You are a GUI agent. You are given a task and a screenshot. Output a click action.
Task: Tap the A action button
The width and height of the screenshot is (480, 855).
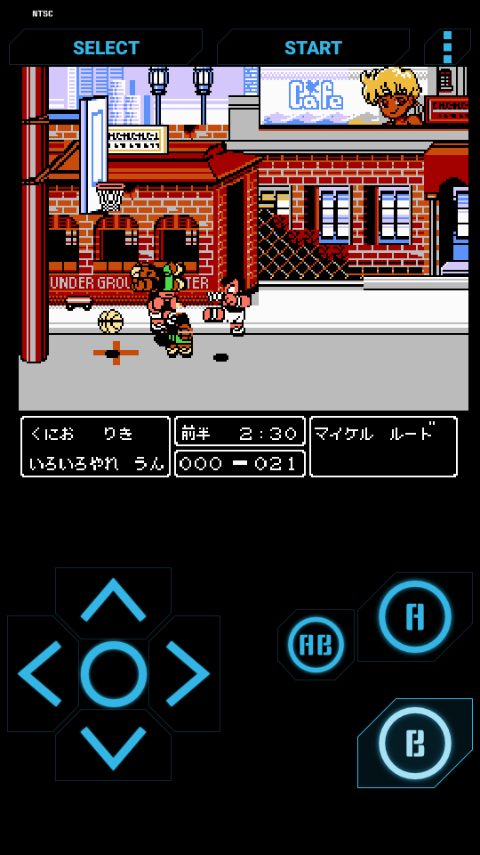(x=415, y=617)
